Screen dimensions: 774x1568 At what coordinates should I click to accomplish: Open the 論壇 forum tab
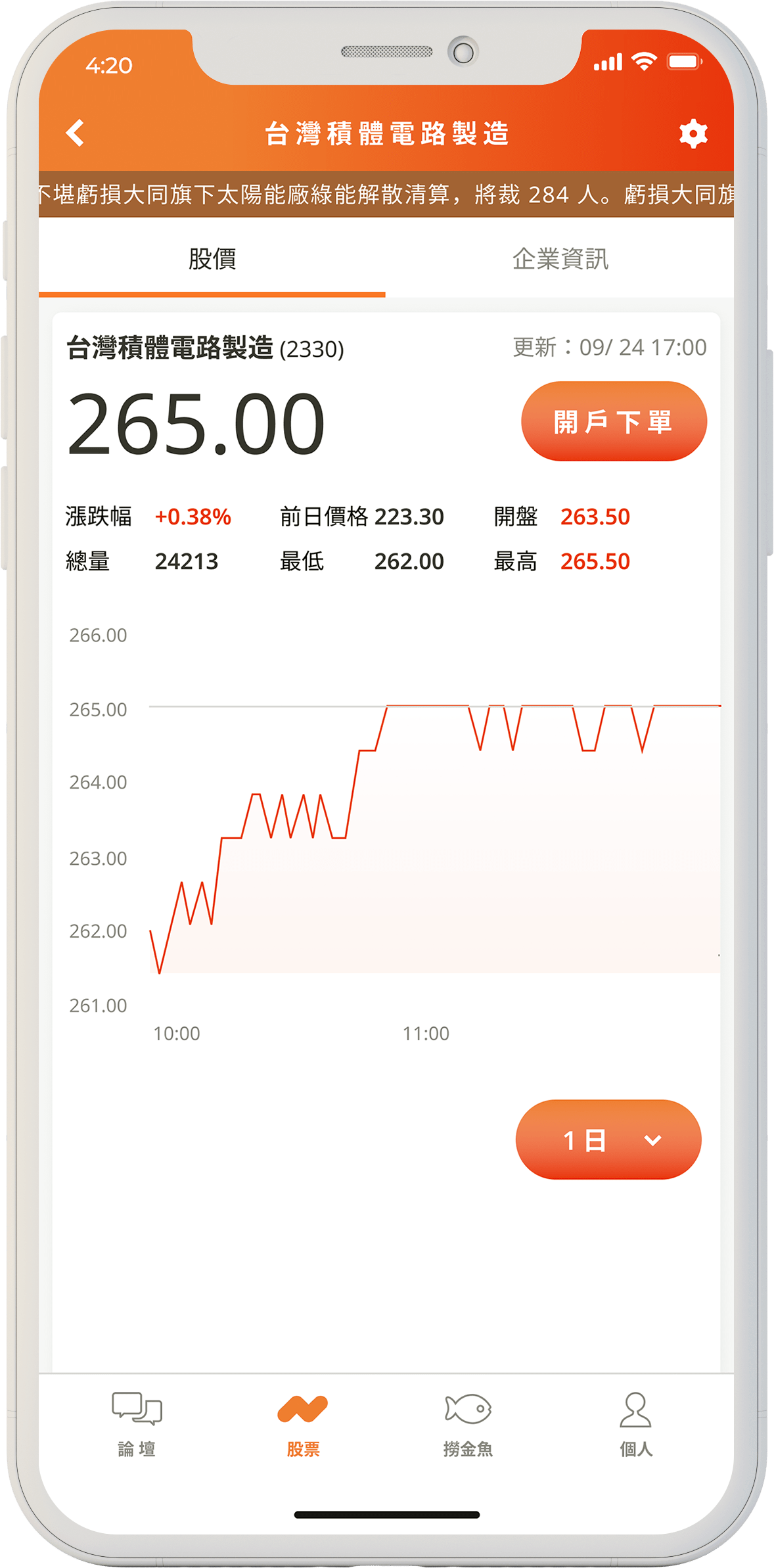[137, 1423]
